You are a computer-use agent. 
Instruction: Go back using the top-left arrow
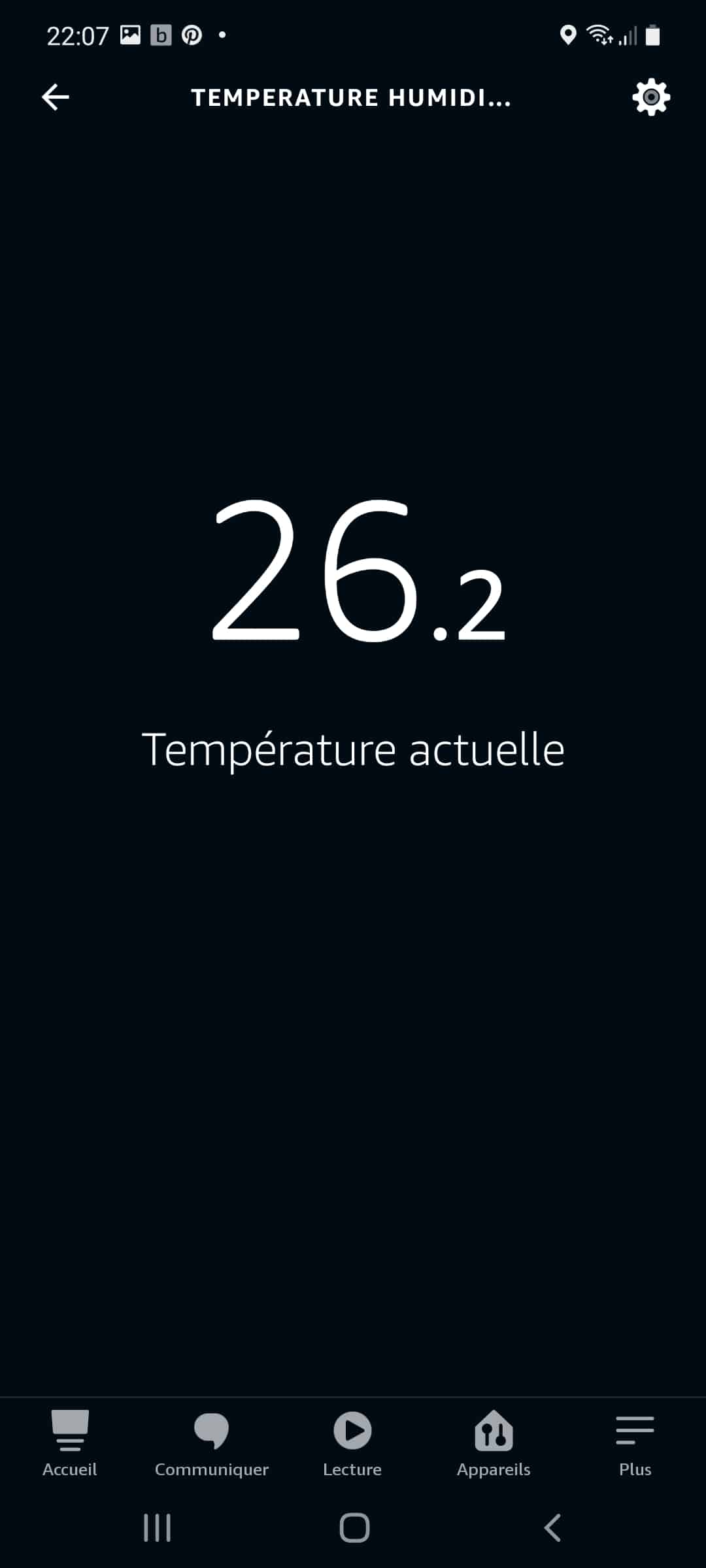point(56,97)
